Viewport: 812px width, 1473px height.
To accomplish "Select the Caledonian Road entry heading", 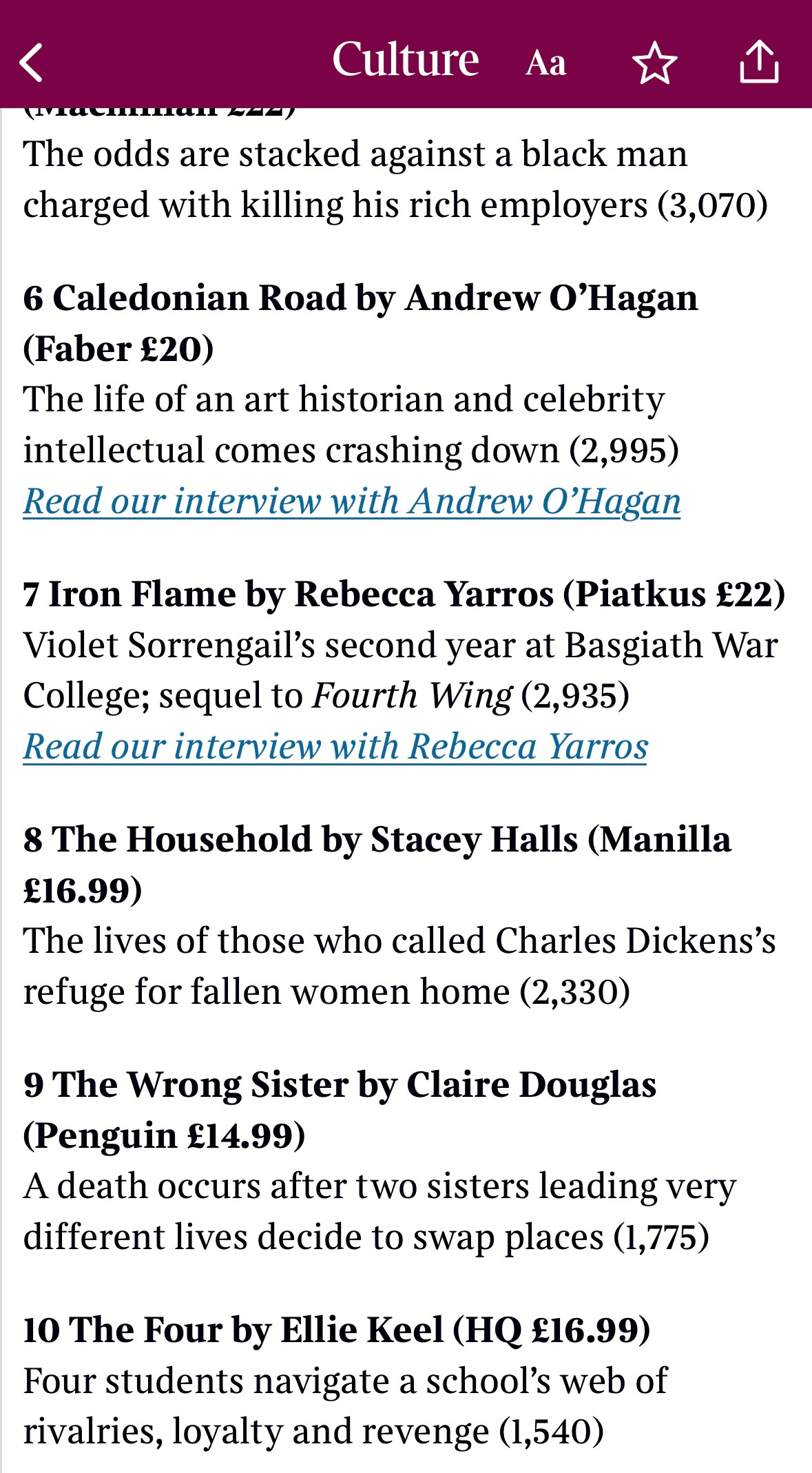I will [x=360, y=299].
